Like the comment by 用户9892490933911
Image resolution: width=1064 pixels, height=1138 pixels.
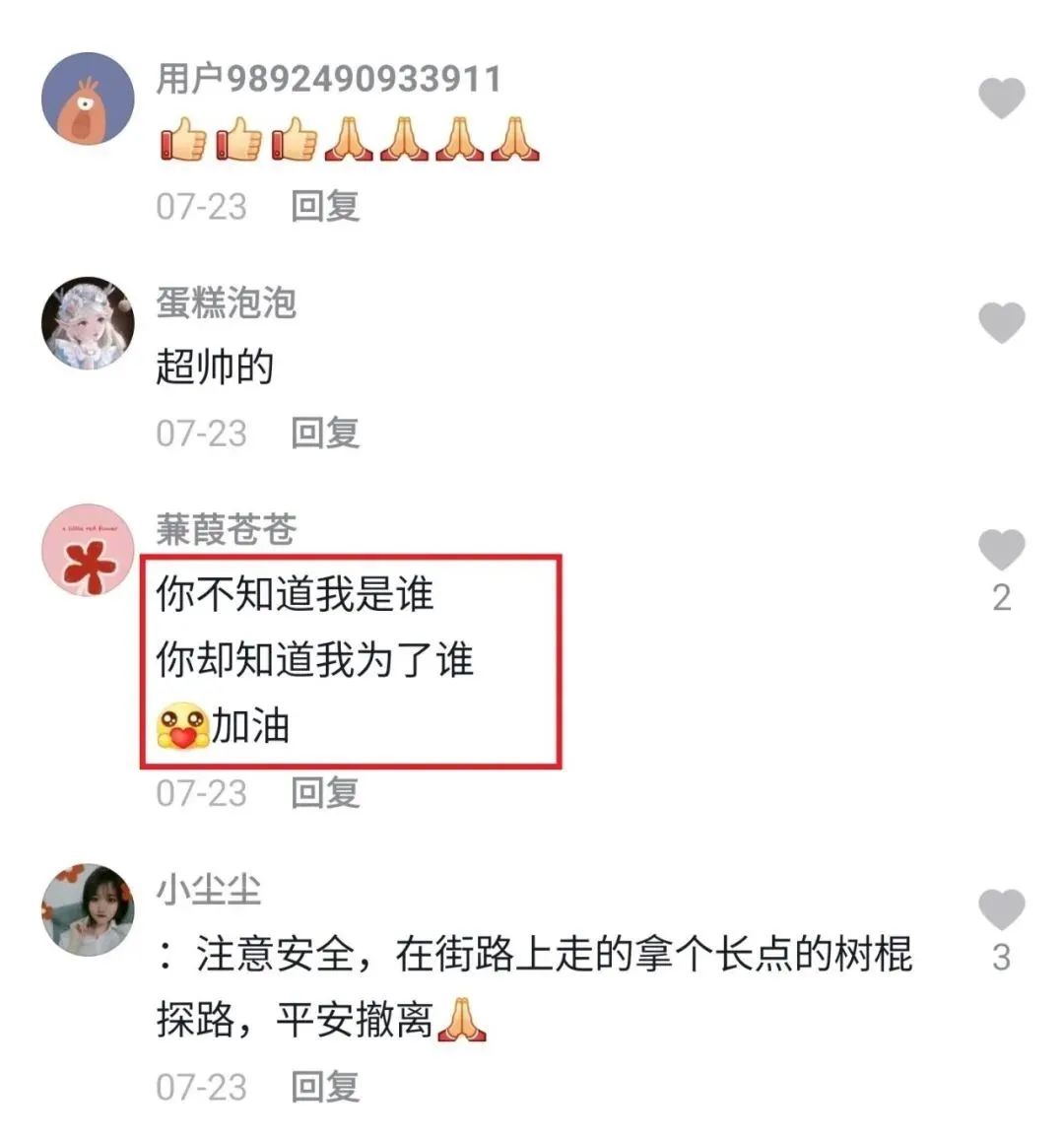click(1001, 99)
